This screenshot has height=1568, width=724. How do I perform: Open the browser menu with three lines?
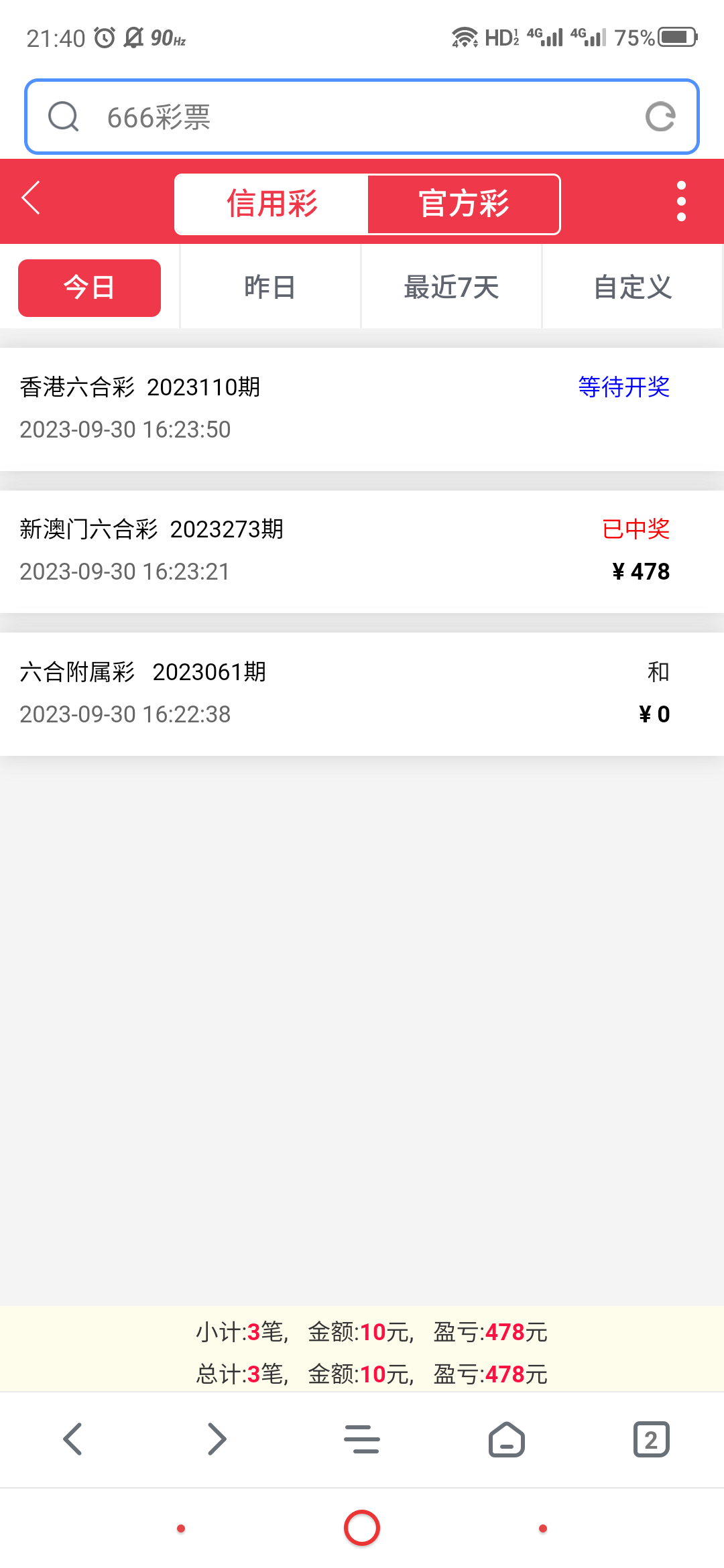362,1439
